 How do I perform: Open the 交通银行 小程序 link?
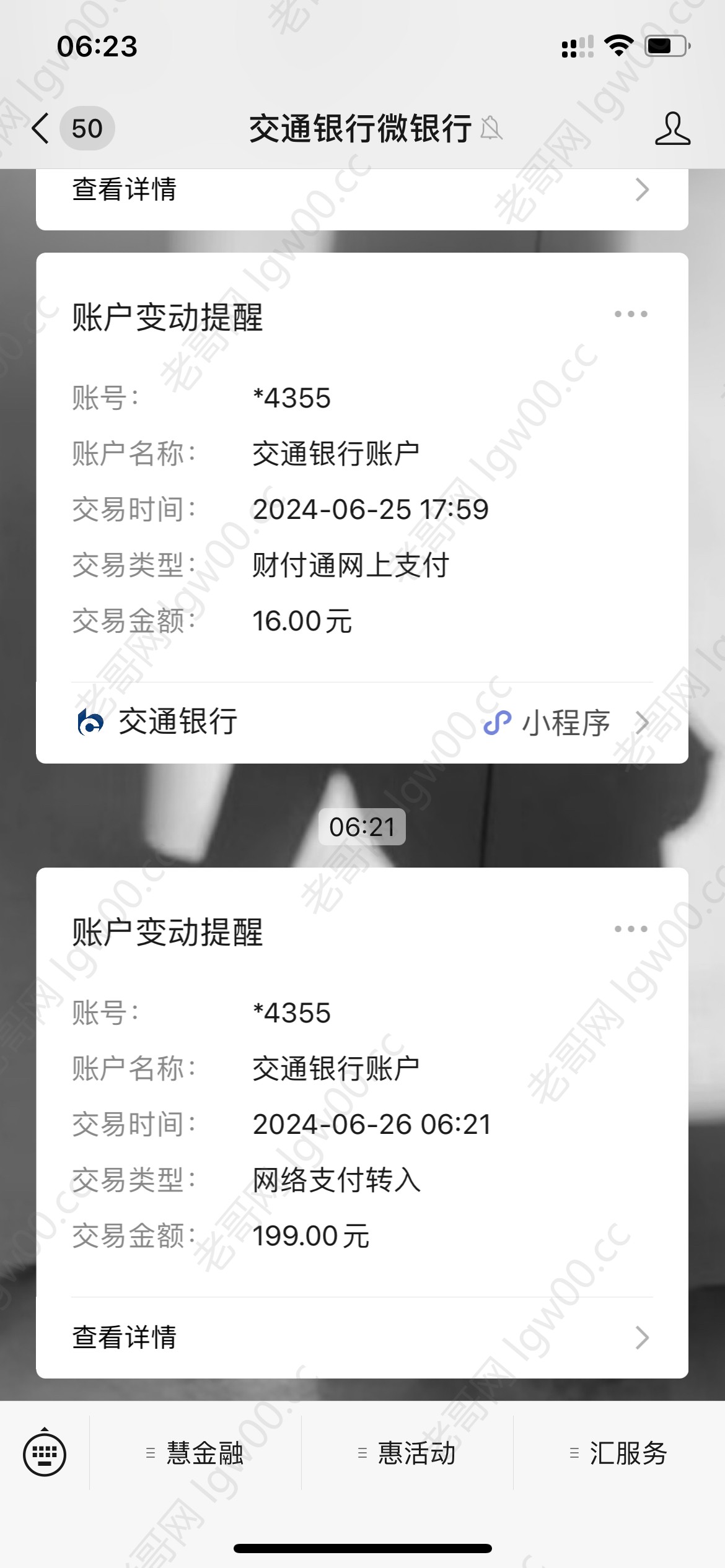pos(362,723)
